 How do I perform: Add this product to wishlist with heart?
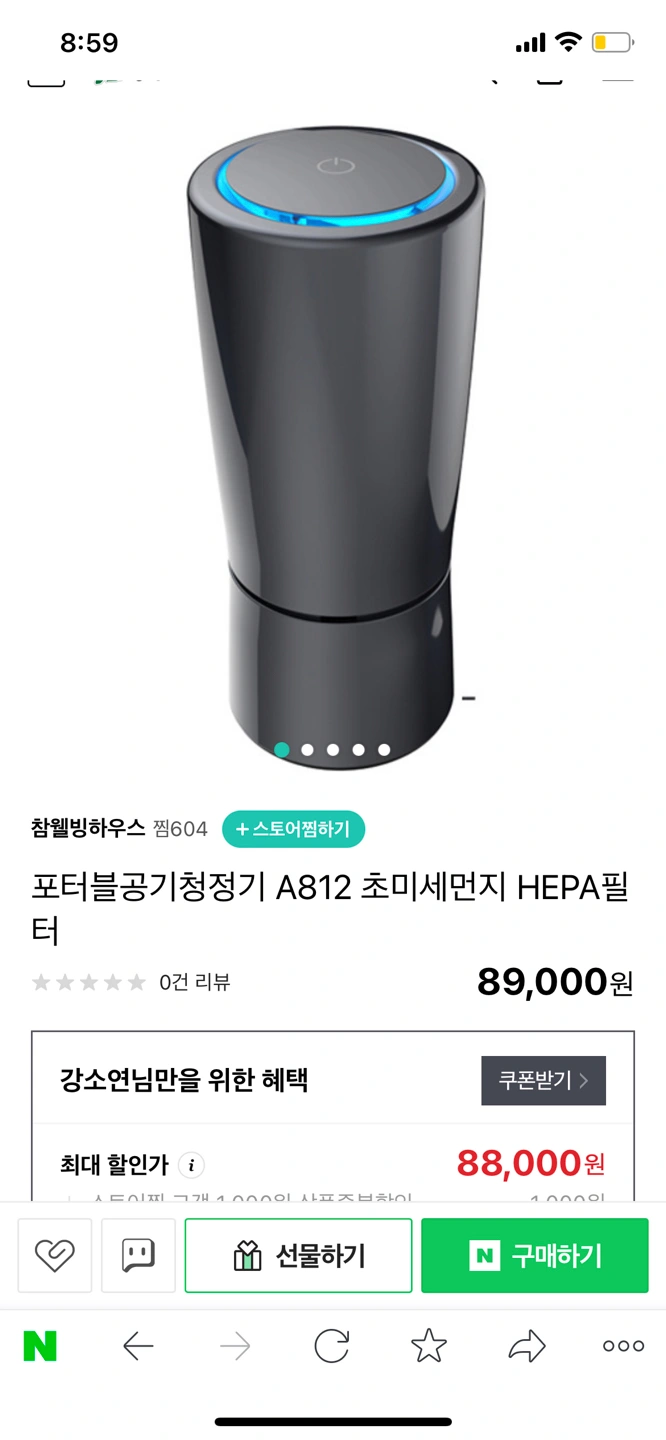[54, 1255]
